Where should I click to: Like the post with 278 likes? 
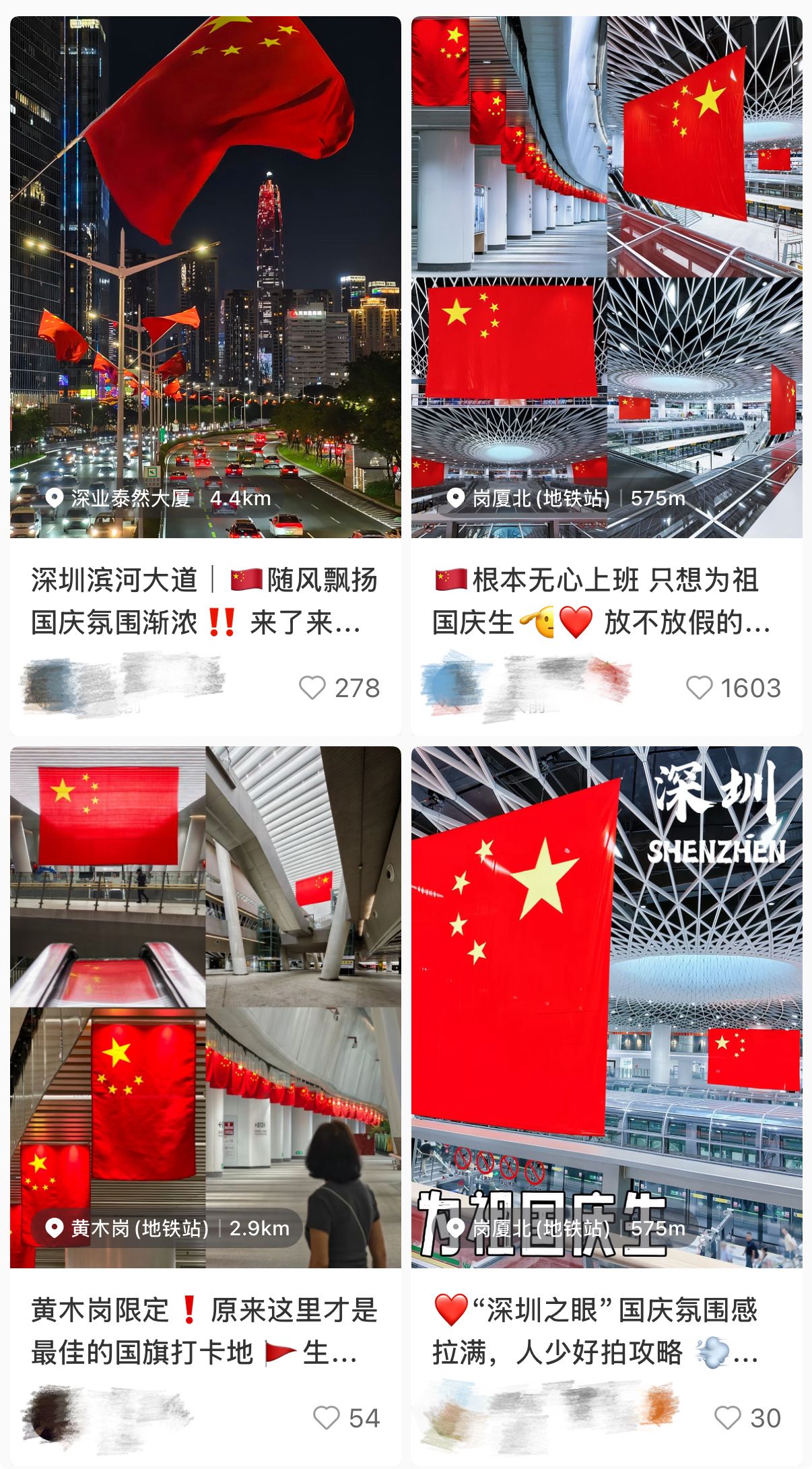click(312, 688)
